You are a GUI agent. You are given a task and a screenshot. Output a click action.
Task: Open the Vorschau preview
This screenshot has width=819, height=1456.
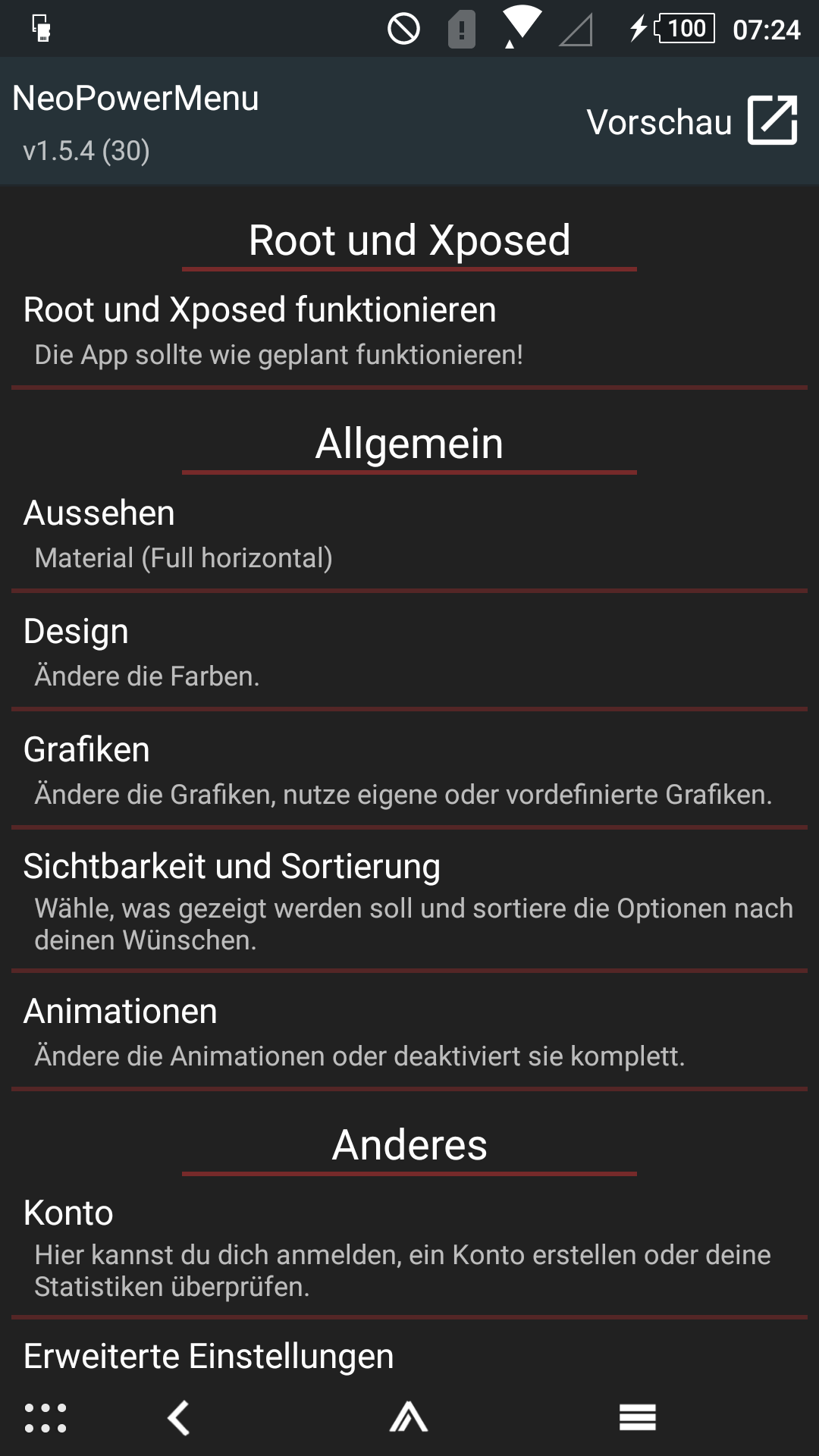click(692, 121)
